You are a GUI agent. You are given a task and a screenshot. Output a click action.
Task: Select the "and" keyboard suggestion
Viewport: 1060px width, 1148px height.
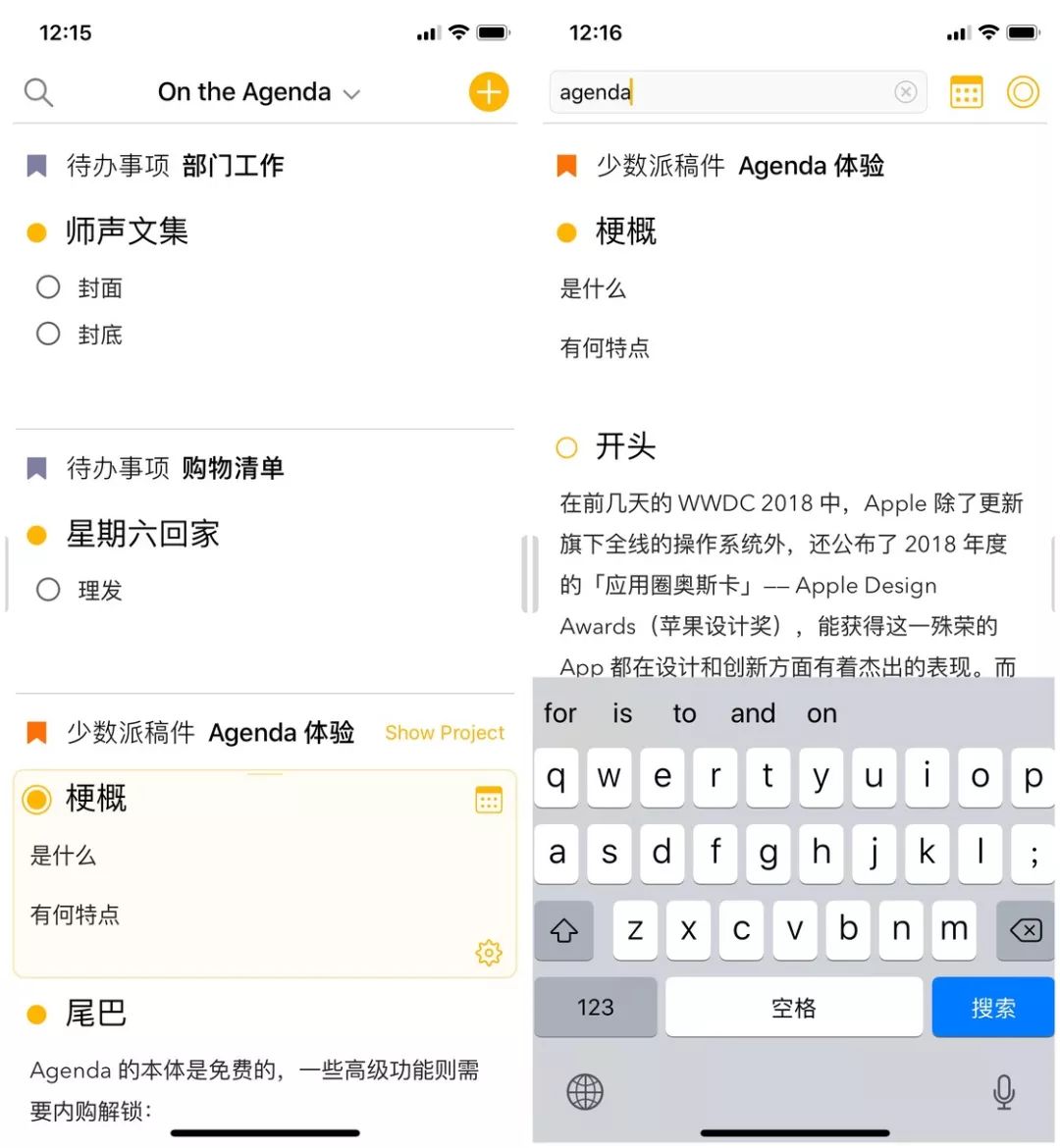pos(753,713)
